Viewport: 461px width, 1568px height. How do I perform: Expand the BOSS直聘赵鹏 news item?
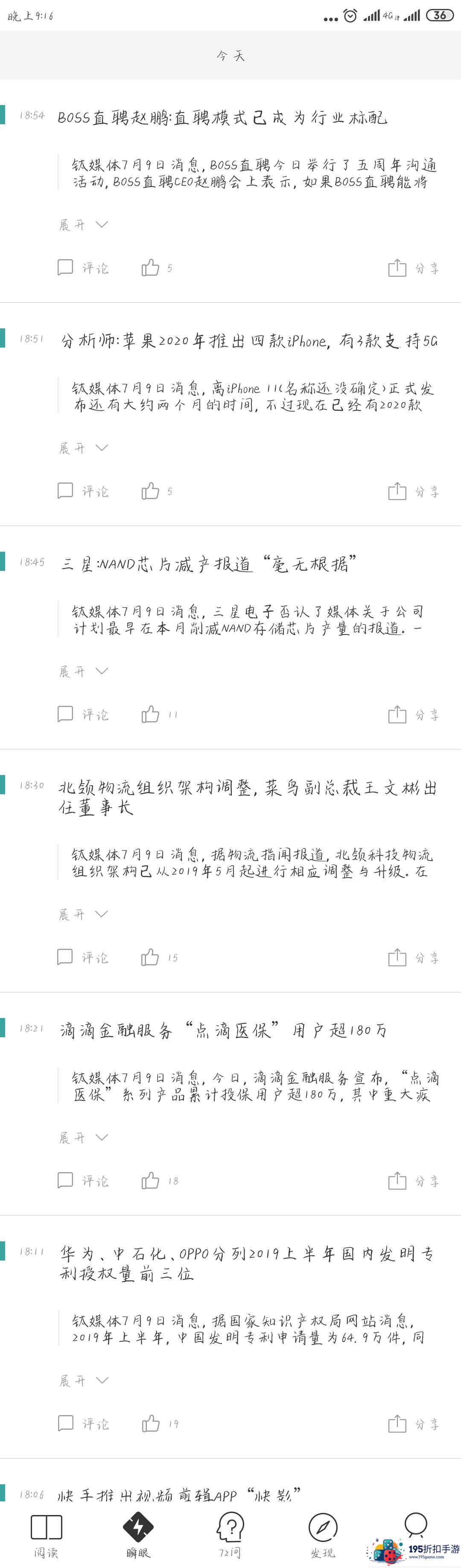pos(83,225)
